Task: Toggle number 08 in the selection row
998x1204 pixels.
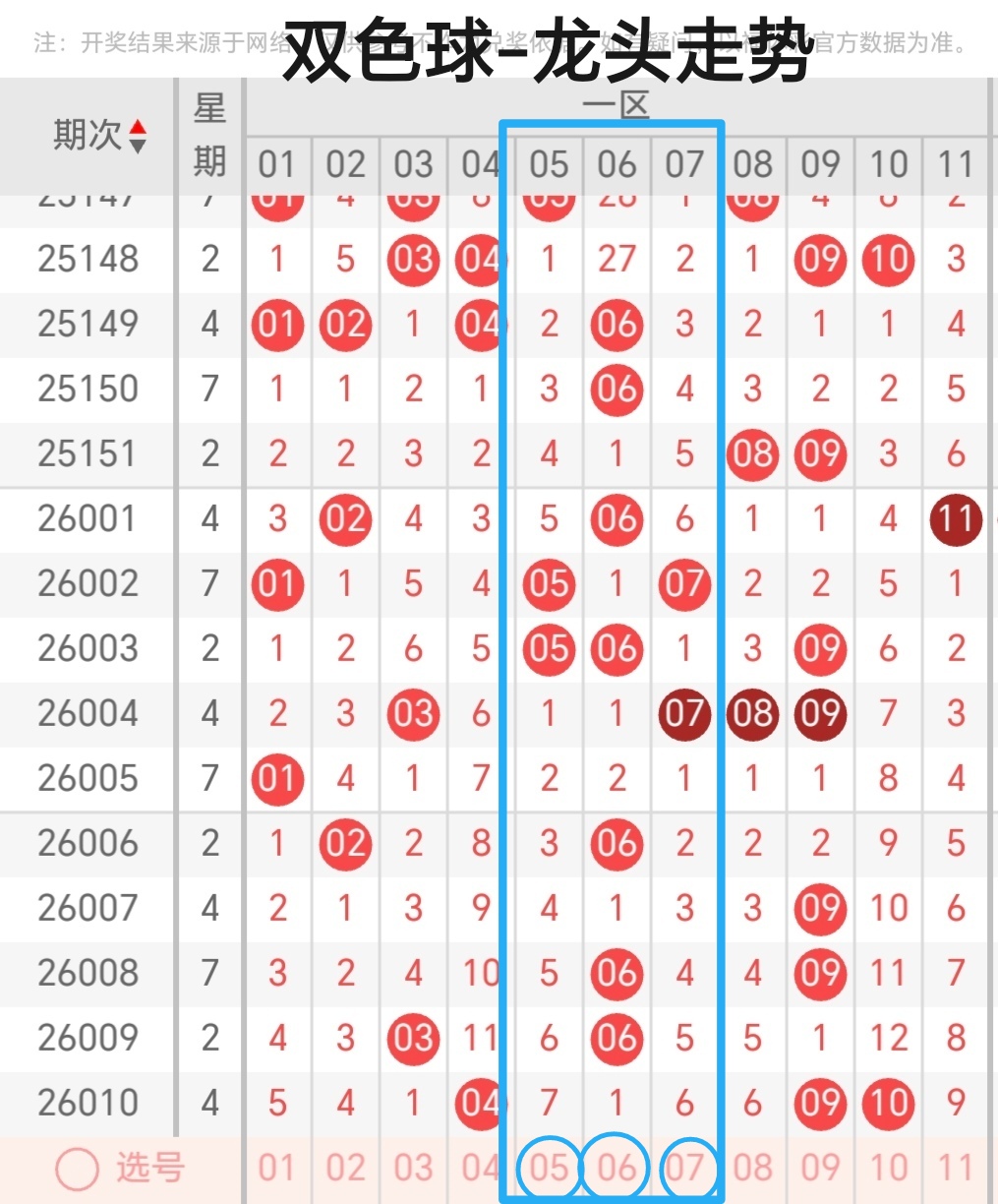Action: [752, 1168]
